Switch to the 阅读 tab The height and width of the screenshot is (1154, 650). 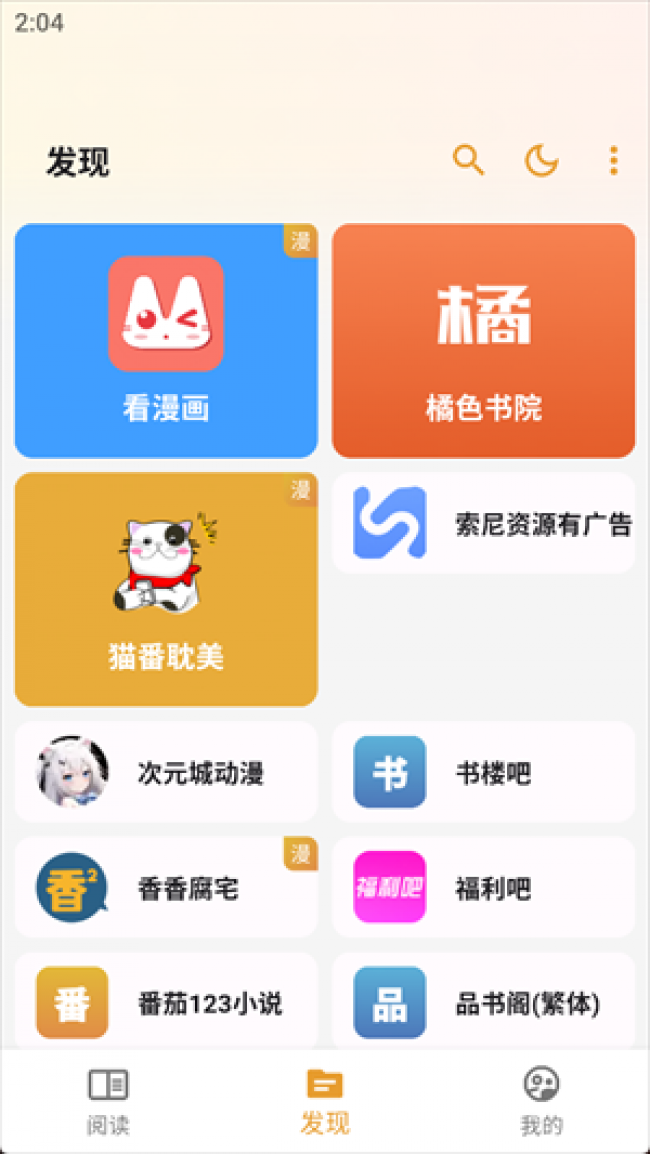(x=108, y=1101)
